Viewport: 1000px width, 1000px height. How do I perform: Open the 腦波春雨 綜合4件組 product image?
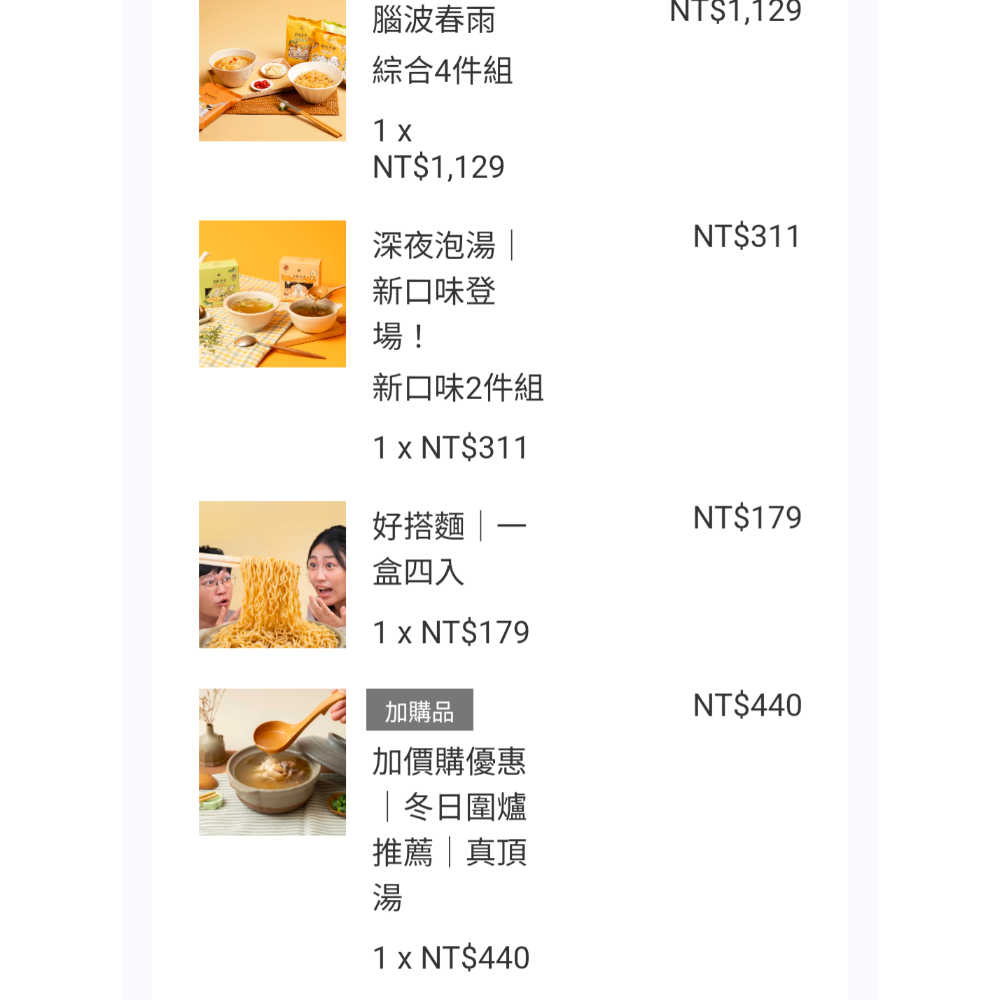[272, 70]
